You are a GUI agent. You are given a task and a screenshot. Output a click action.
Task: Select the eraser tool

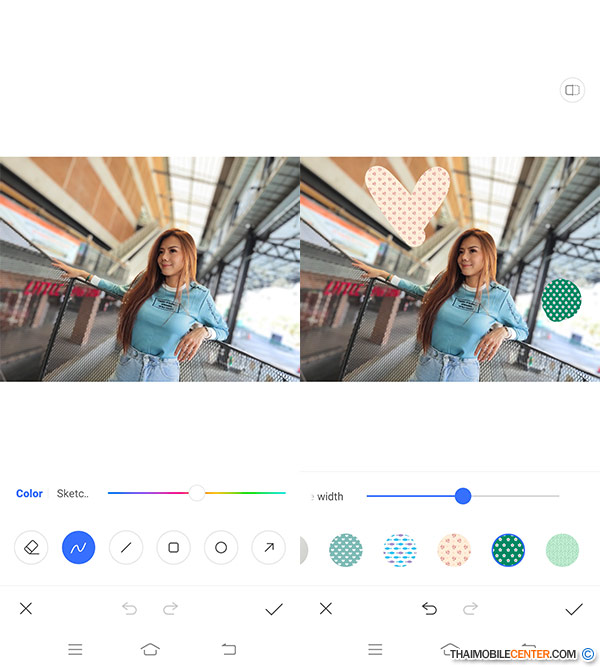pos(30,548)
